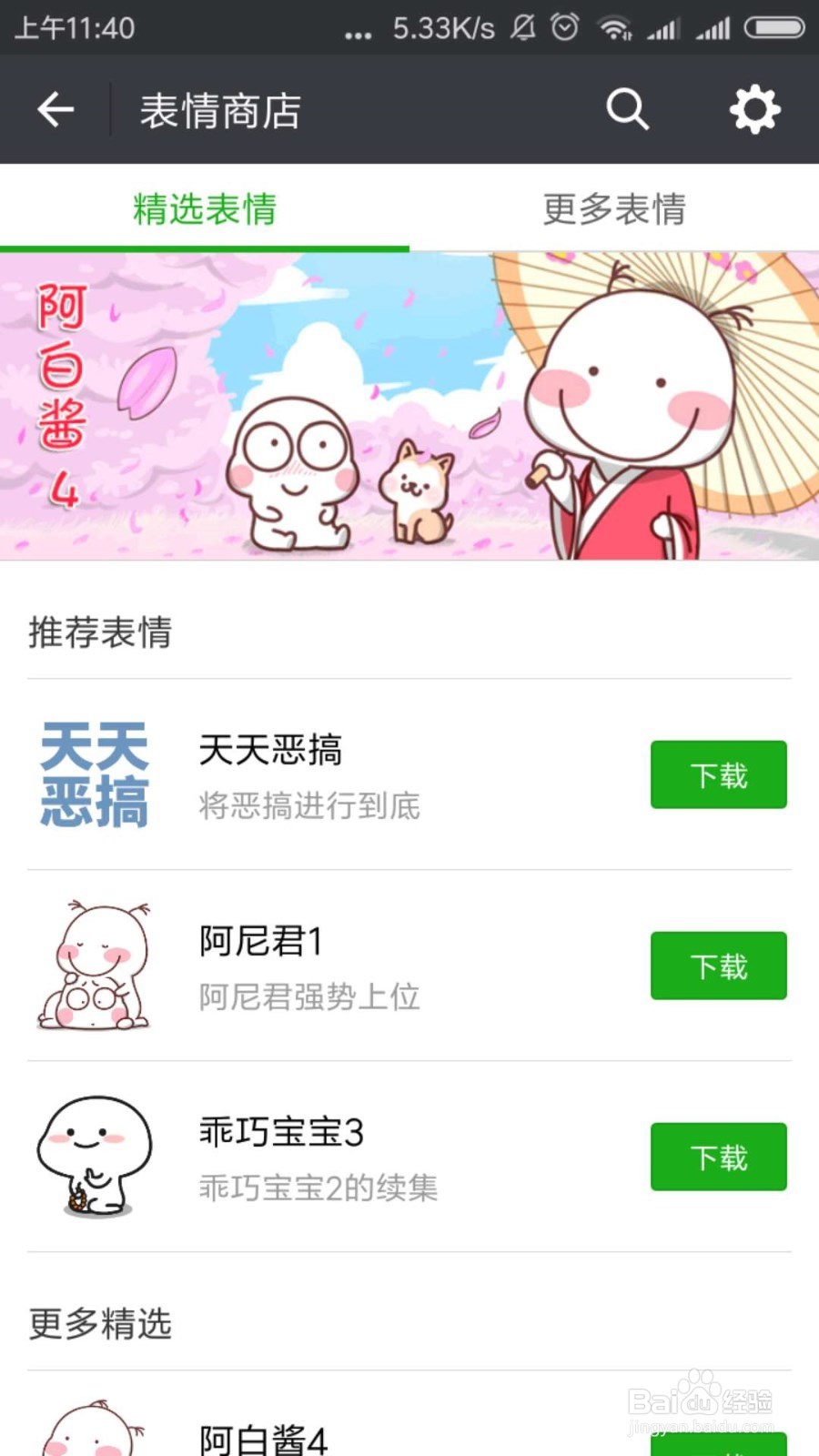
Task: Tap the alarm clock icon in the status bar
Action: point(564,28)
